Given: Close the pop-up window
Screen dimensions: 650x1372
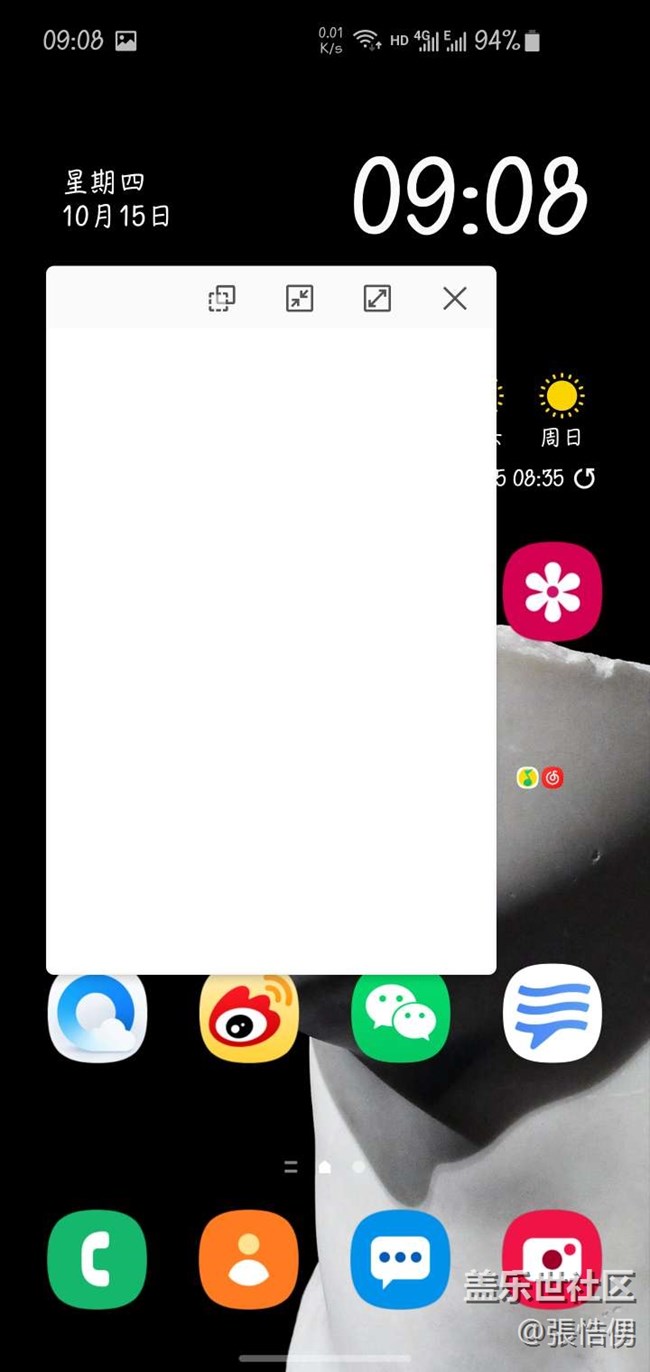Looking at the screenshot, I should (454, 298).
